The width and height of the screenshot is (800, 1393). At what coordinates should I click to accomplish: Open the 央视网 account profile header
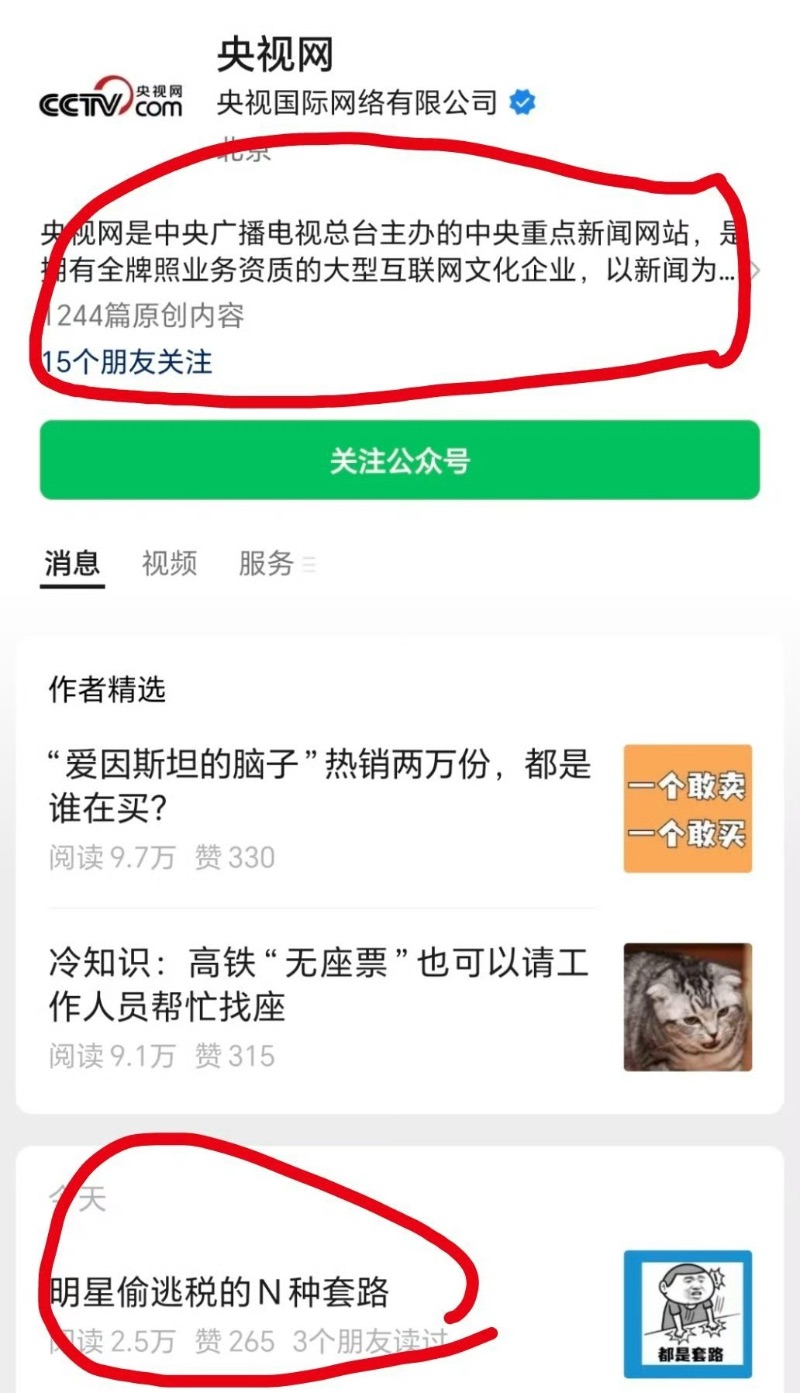click(x=274, y=56)
